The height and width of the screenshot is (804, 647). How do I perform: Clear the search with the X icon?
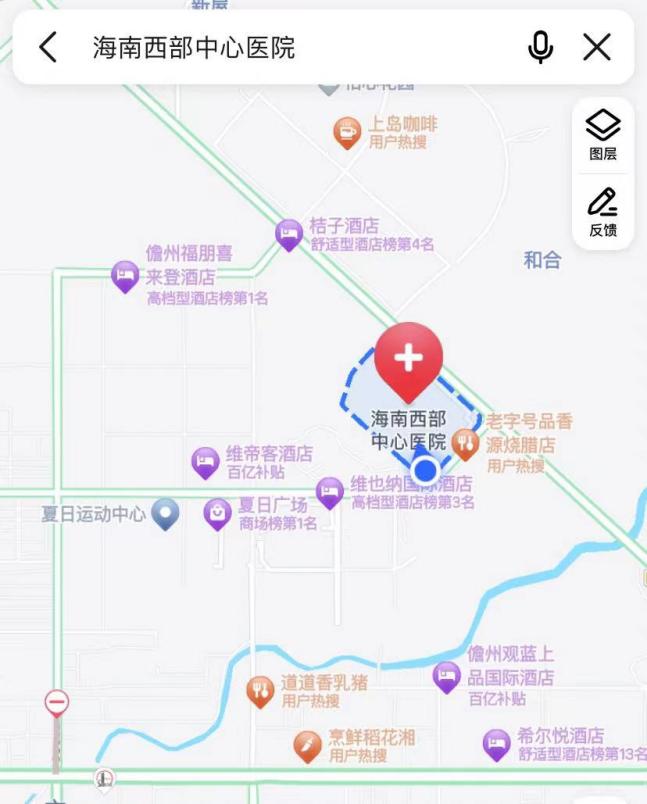(x=597, y=47)
